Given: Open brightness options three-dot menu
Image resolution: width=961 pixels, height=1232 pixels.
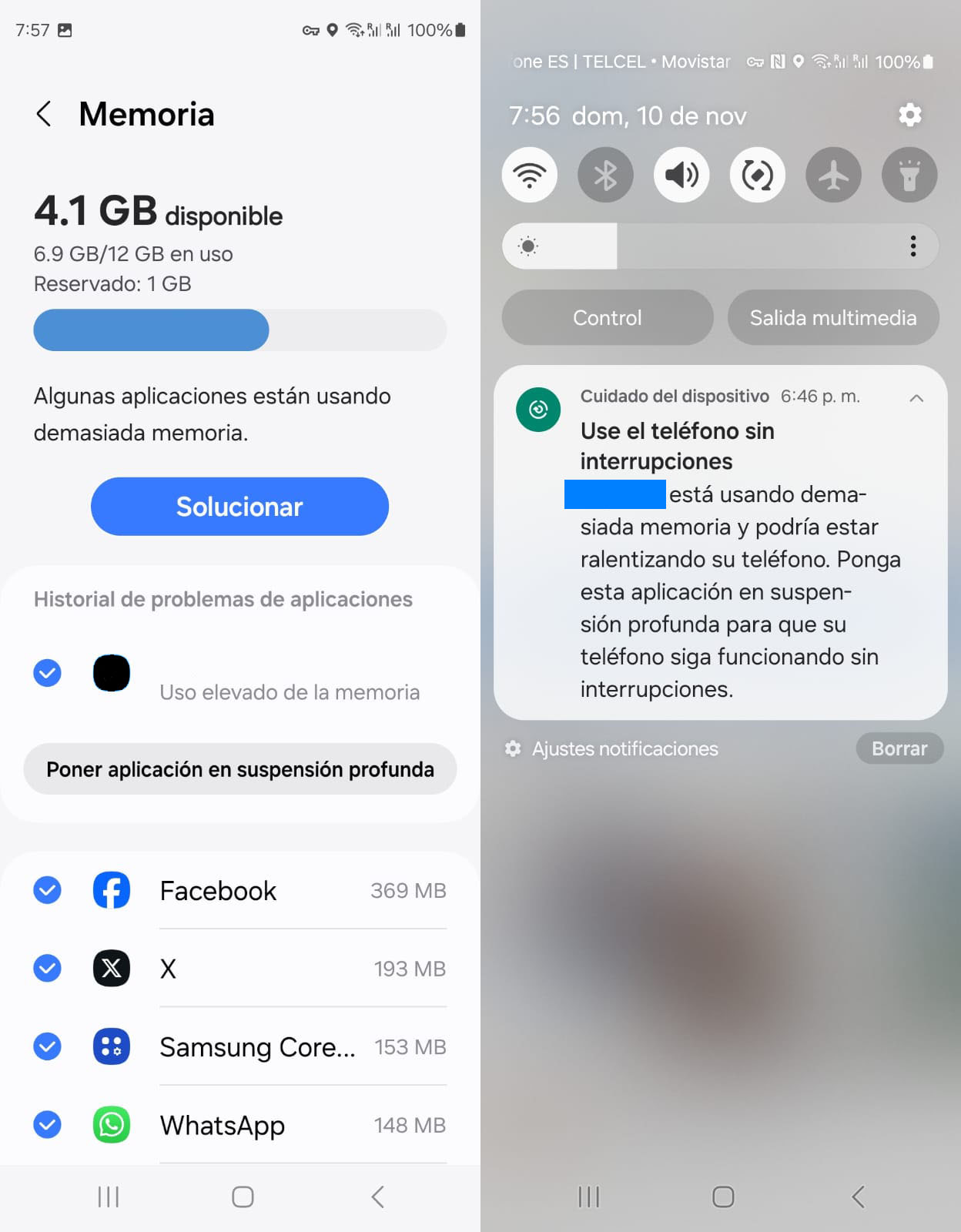Looking at the screenshot, I should [x=913, y=246].
